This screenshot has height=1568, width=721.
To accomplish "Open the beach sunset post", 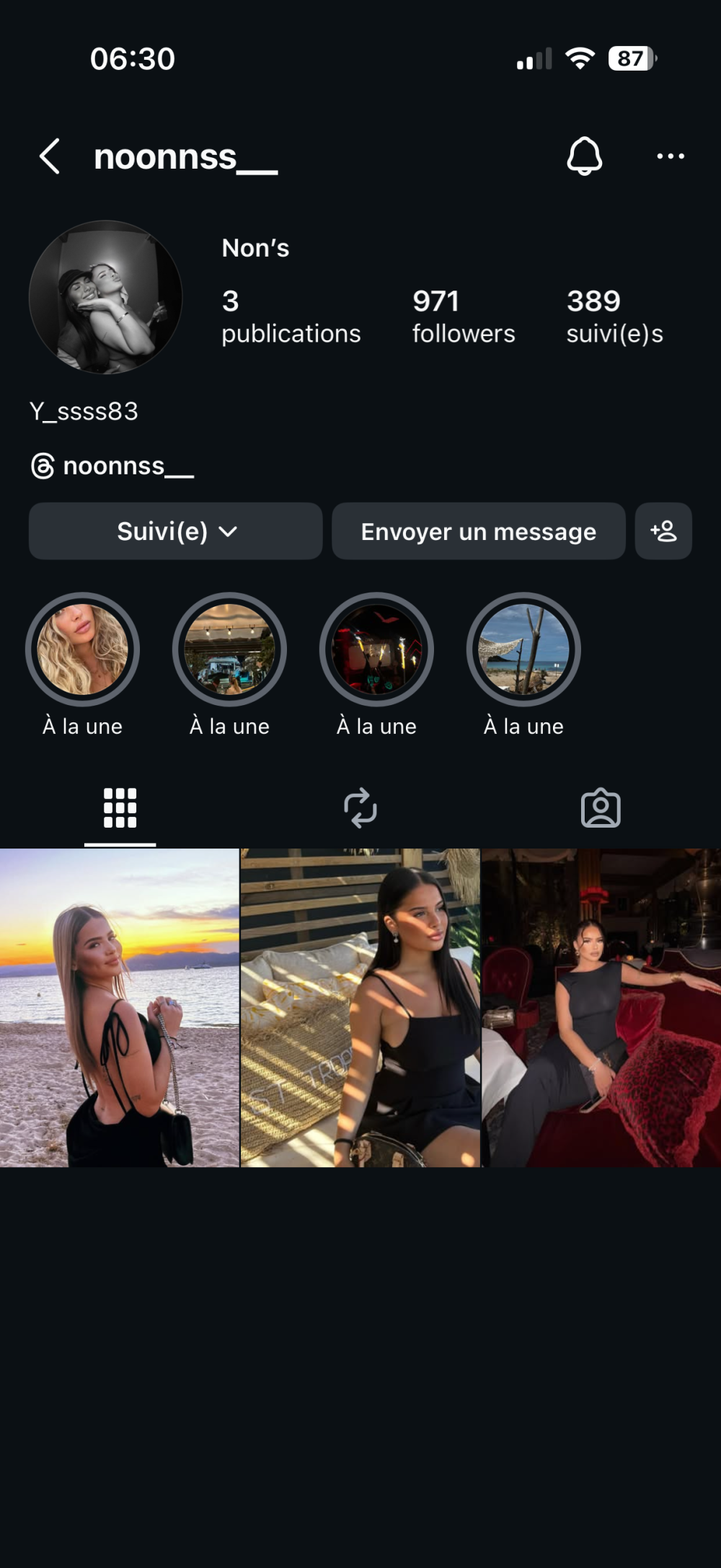I will [119, 1007].
